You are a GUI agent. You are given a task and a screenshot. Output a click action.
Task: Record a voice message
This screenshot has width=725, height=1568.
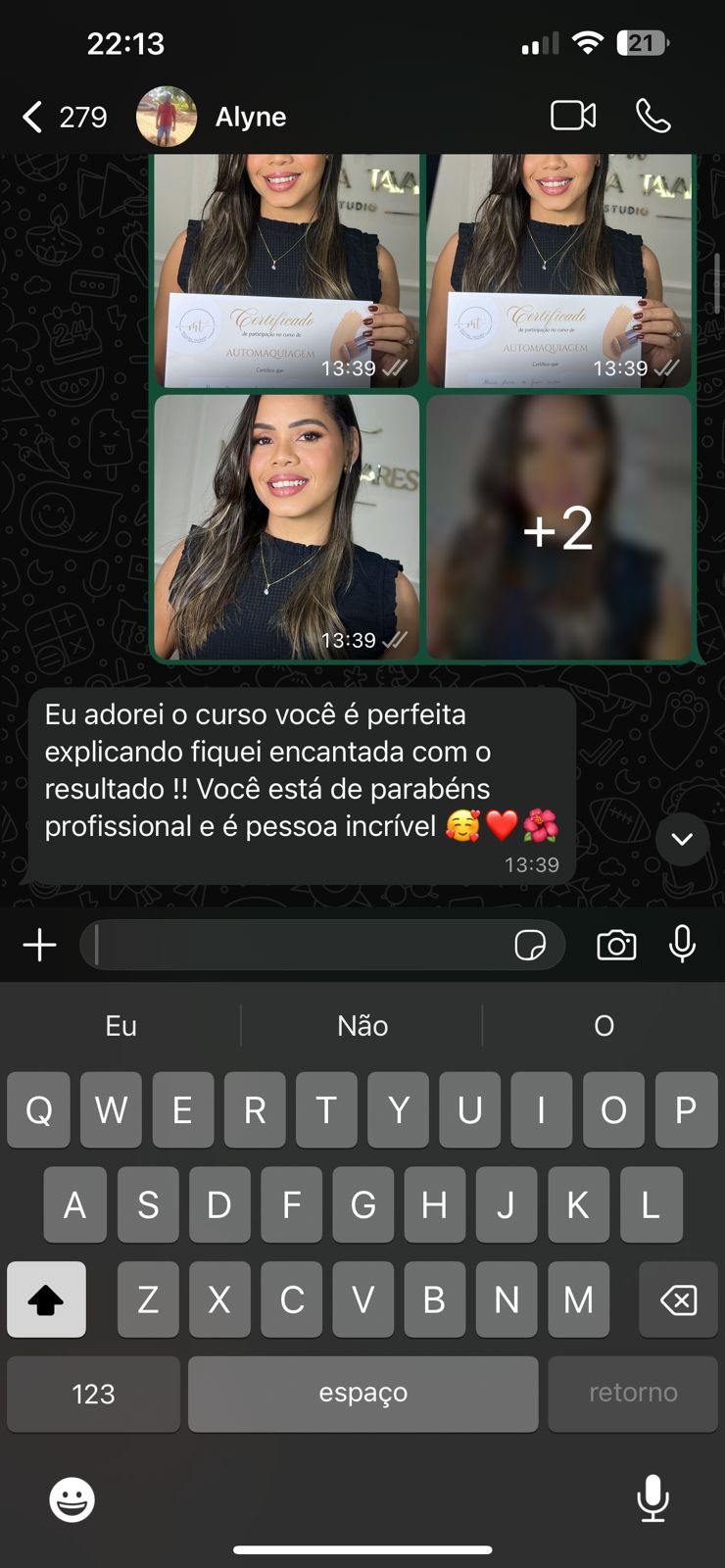[x=683, y=945]
